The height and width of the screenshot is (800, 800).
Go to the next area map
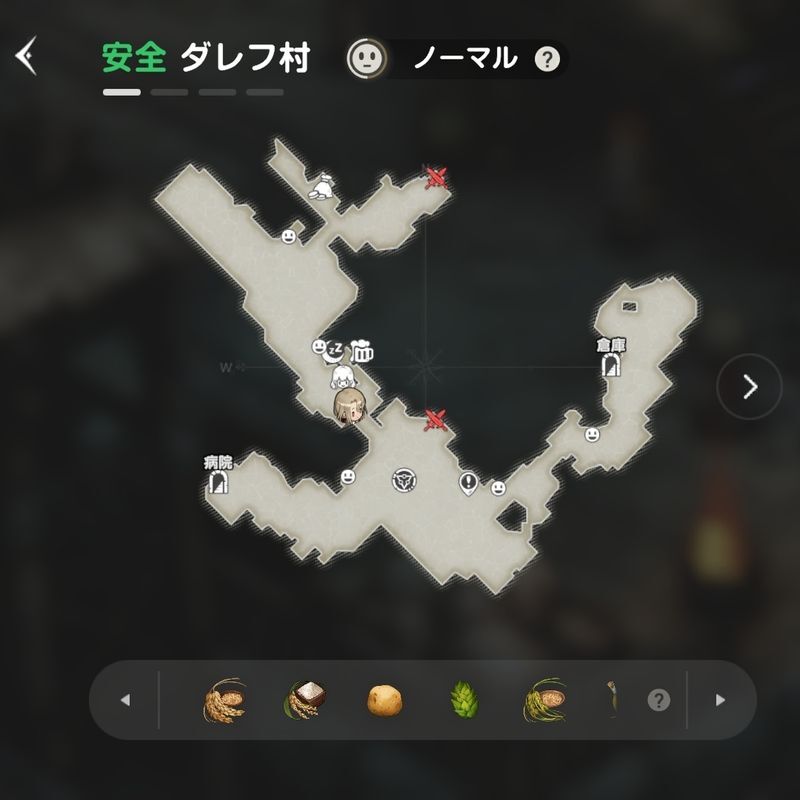pos(749,387)
